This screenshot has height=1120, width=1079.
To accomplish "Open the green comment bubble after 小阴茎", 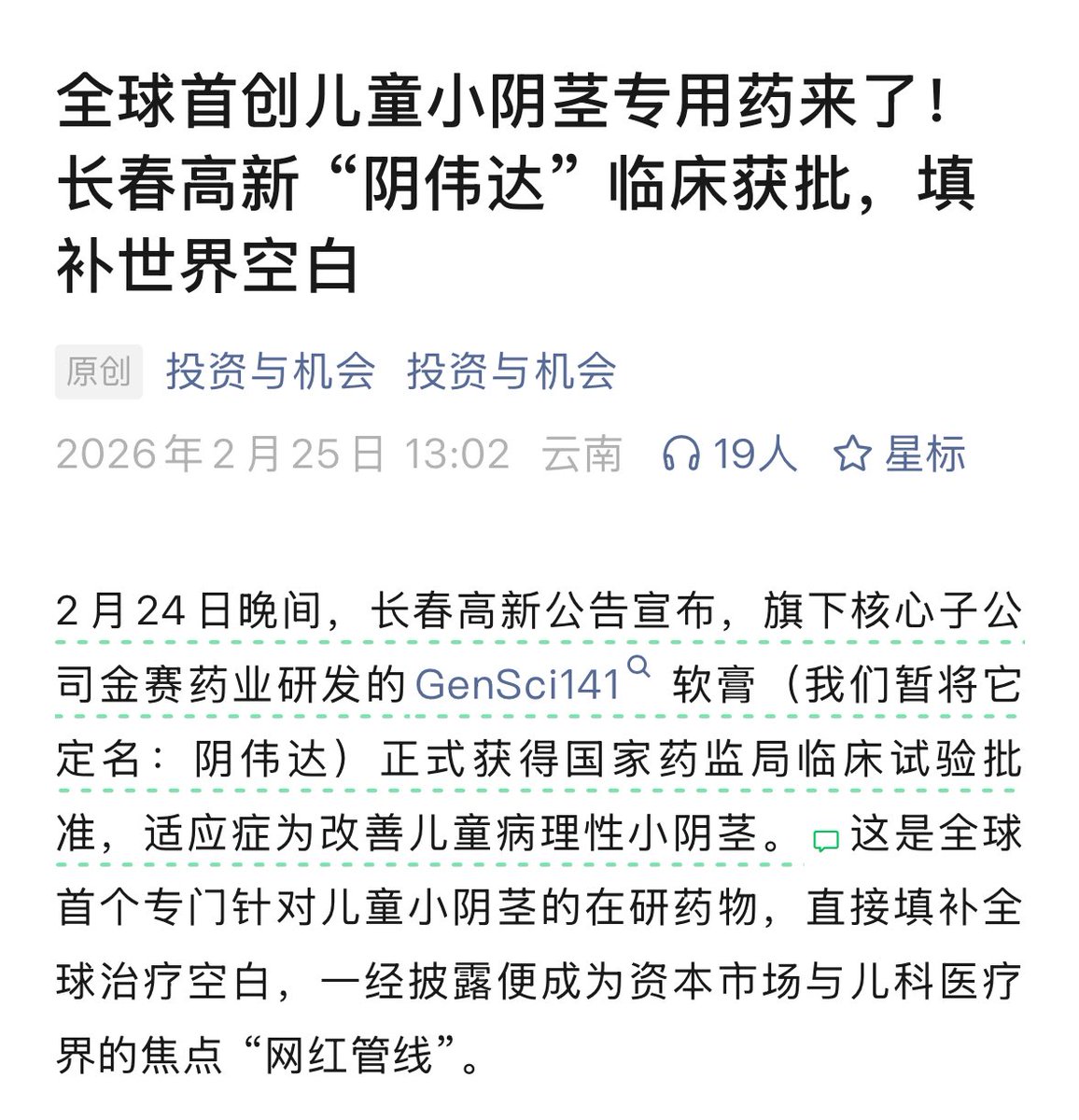I will click(x=825, y=841).
